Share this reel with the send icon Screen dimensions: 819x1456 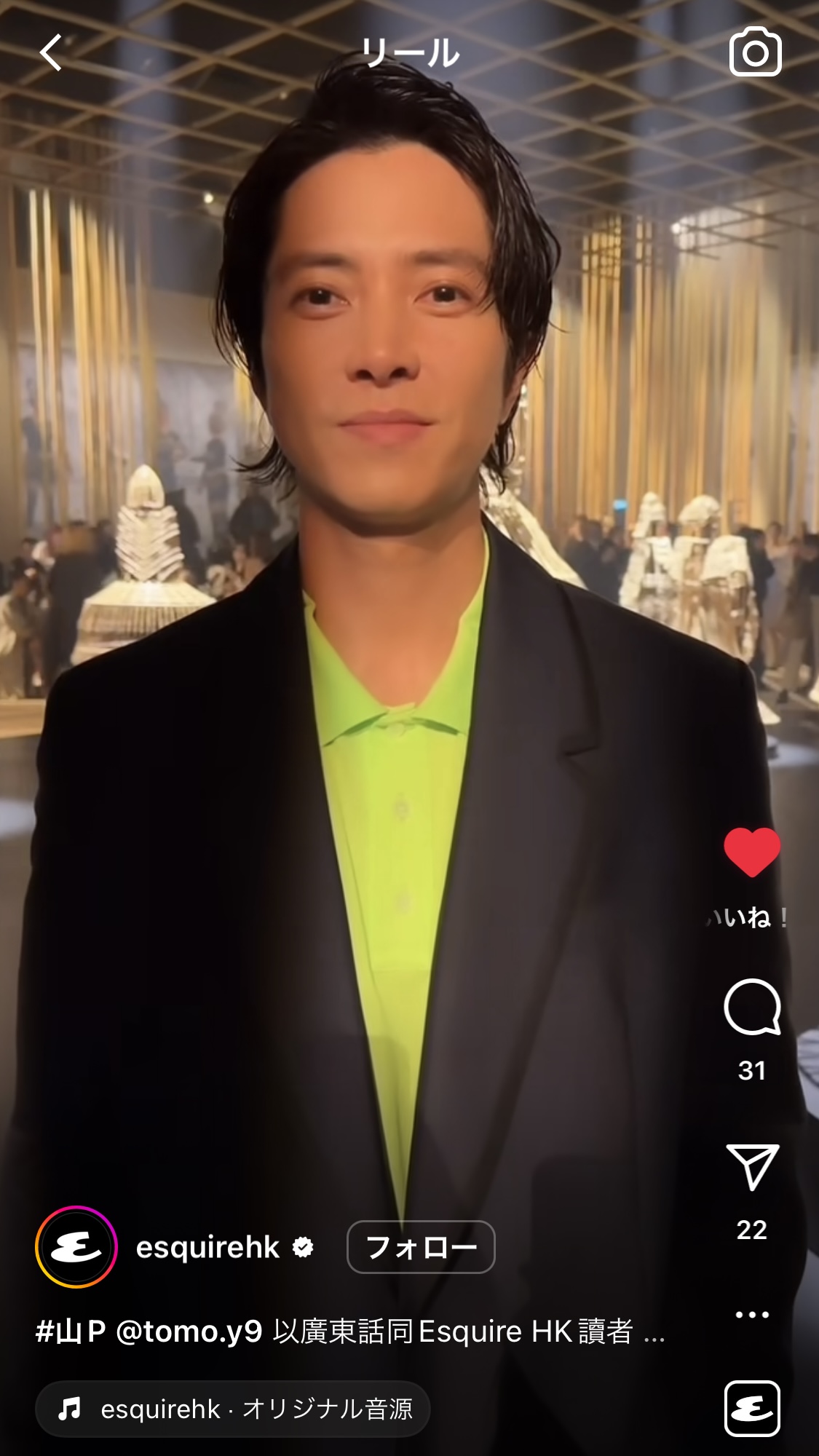point(752,1167)
